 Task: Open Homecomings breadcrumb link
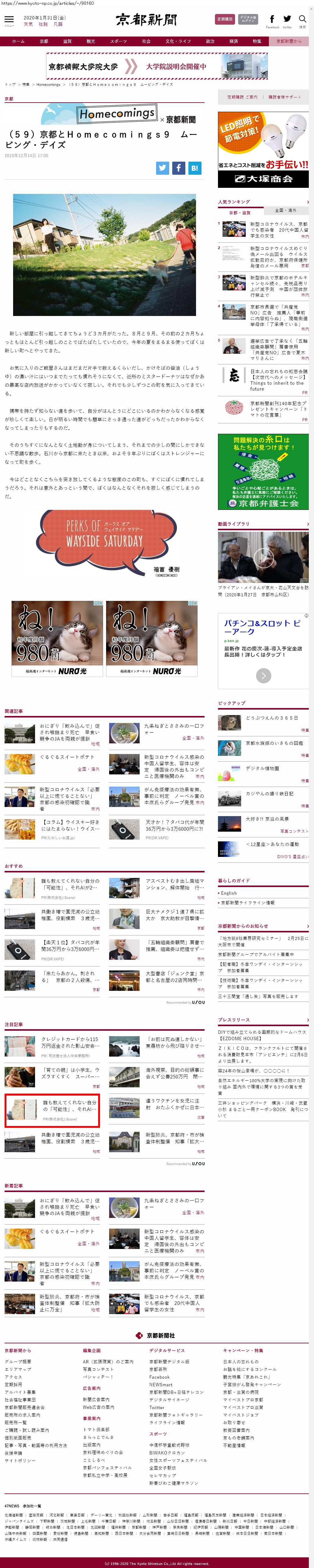click(x=48, y=85)
